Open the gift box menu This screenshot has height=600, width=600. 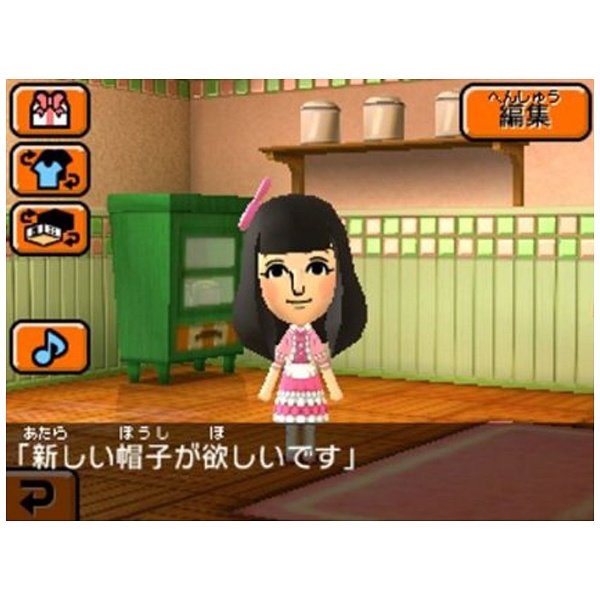pyautogui.click(x=49, y=109)
